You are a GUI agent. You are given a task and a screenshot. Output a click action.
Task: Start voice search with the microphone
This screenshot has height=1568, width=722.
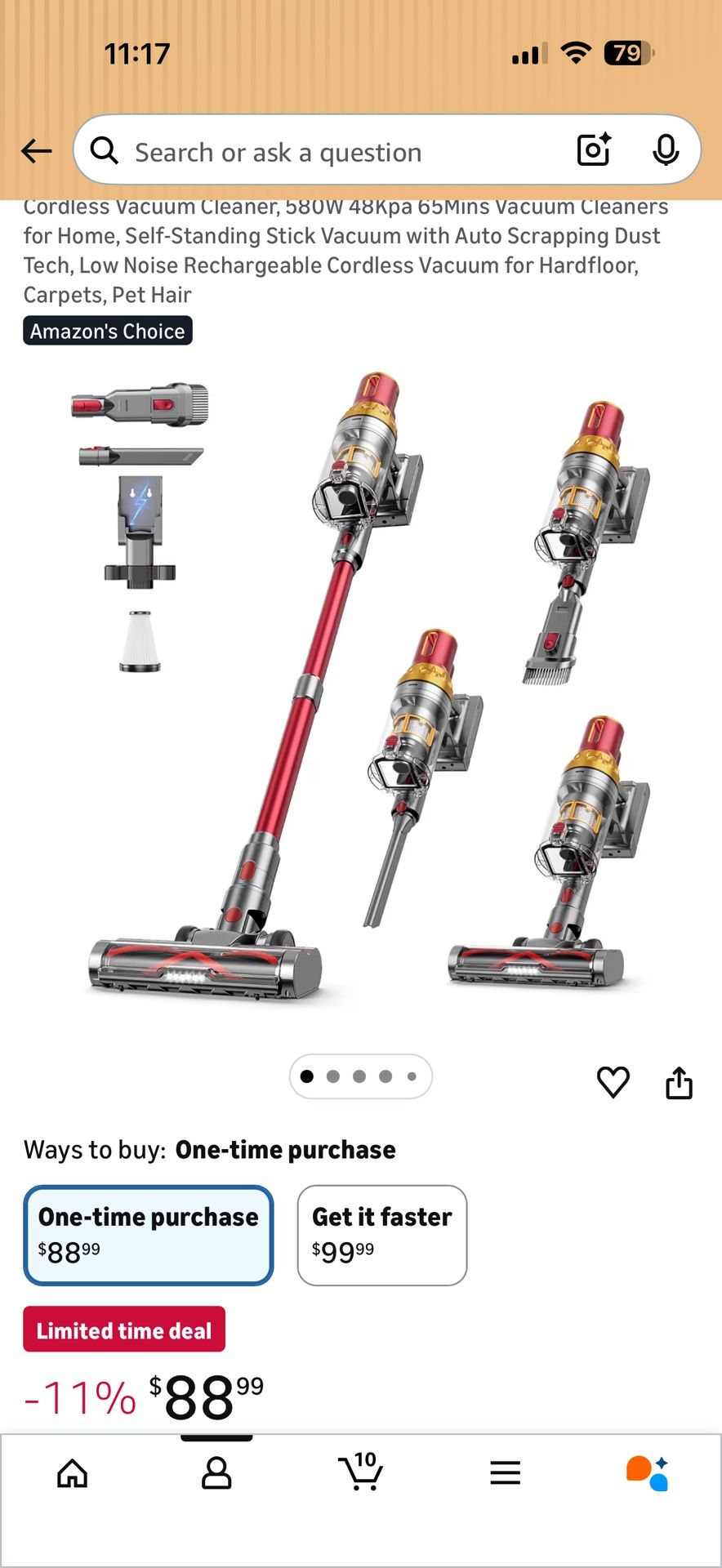point(666,149)
